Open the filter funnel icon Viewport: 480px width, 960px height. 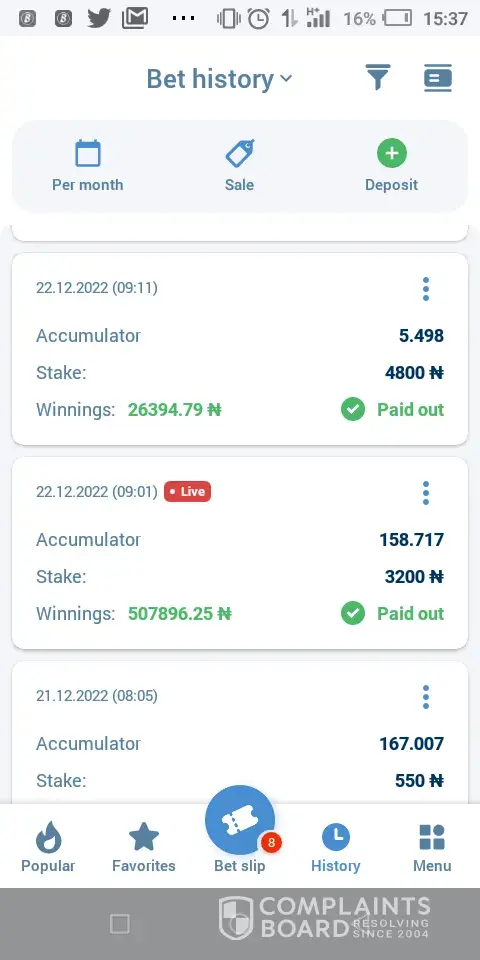378,78
